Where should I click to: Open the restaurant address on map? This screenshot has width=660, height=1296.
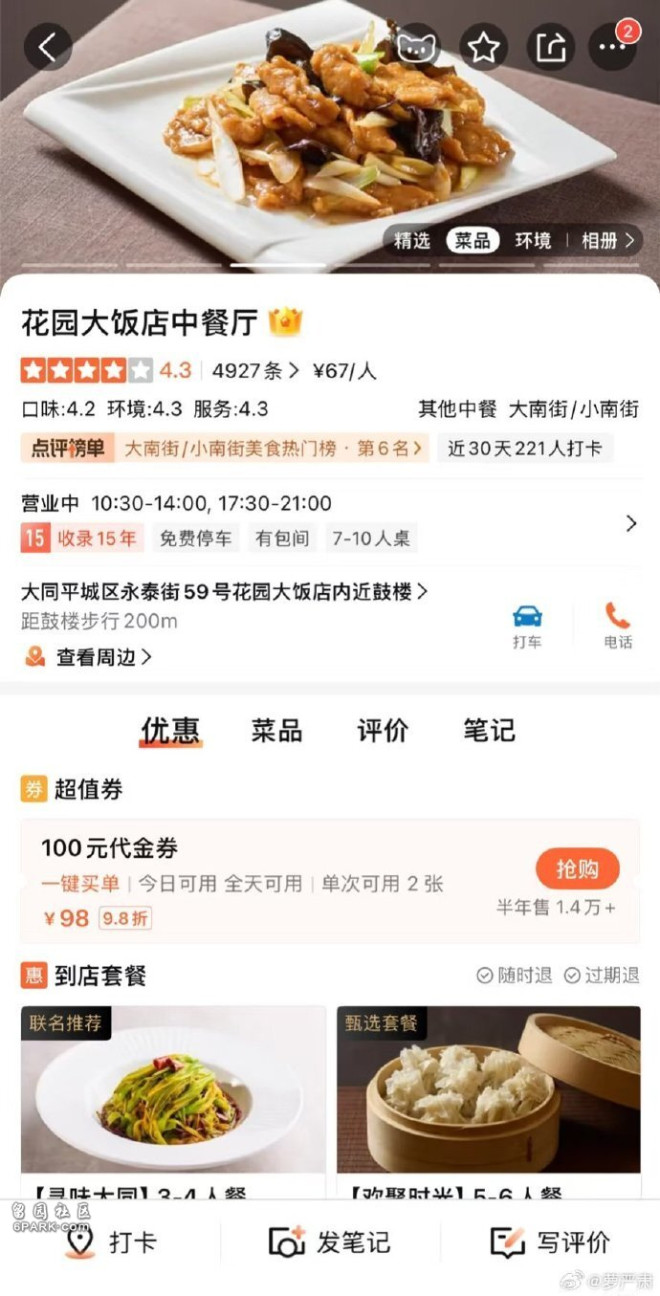225,592
